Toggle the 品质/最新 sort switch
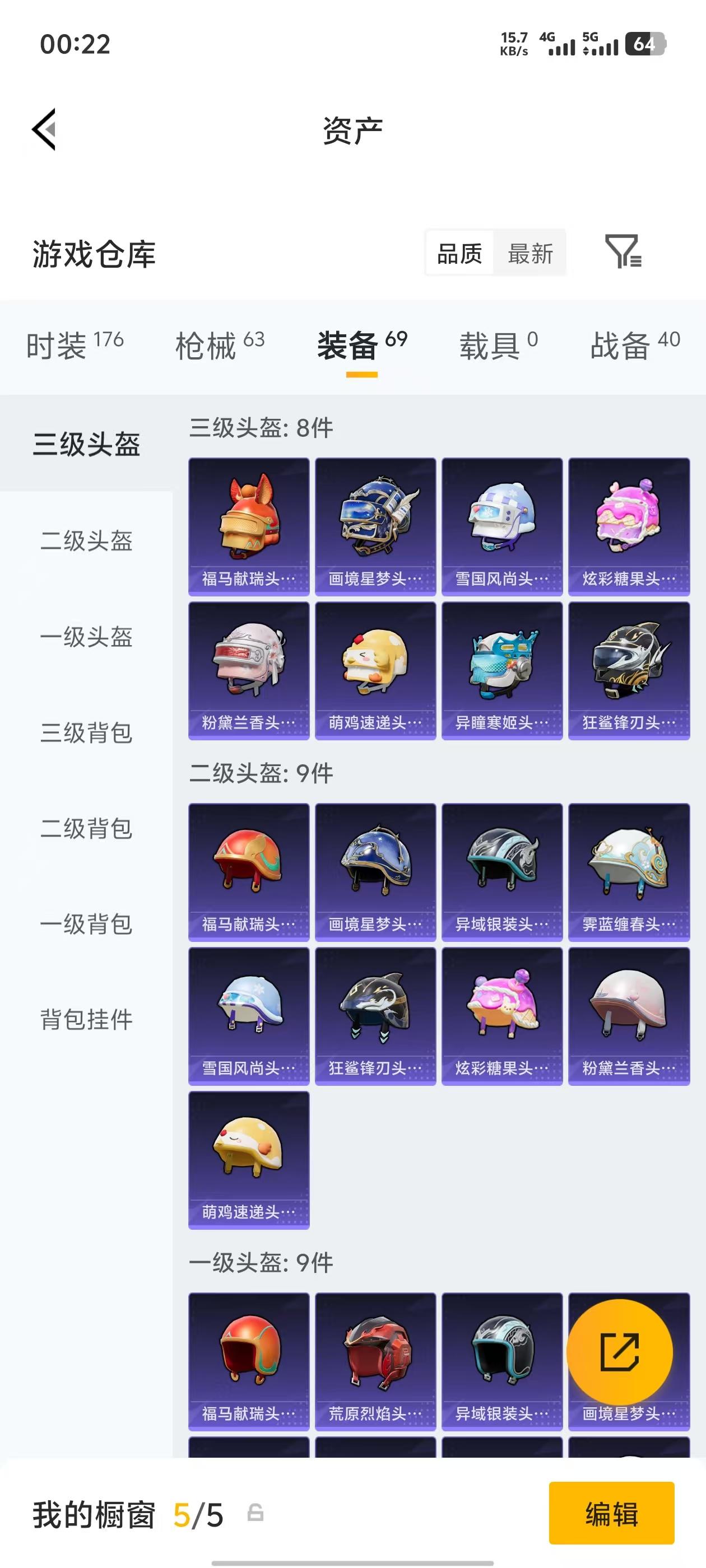Image resolution: width=706 pixels, height=1568 pixels. pos(495,253)
